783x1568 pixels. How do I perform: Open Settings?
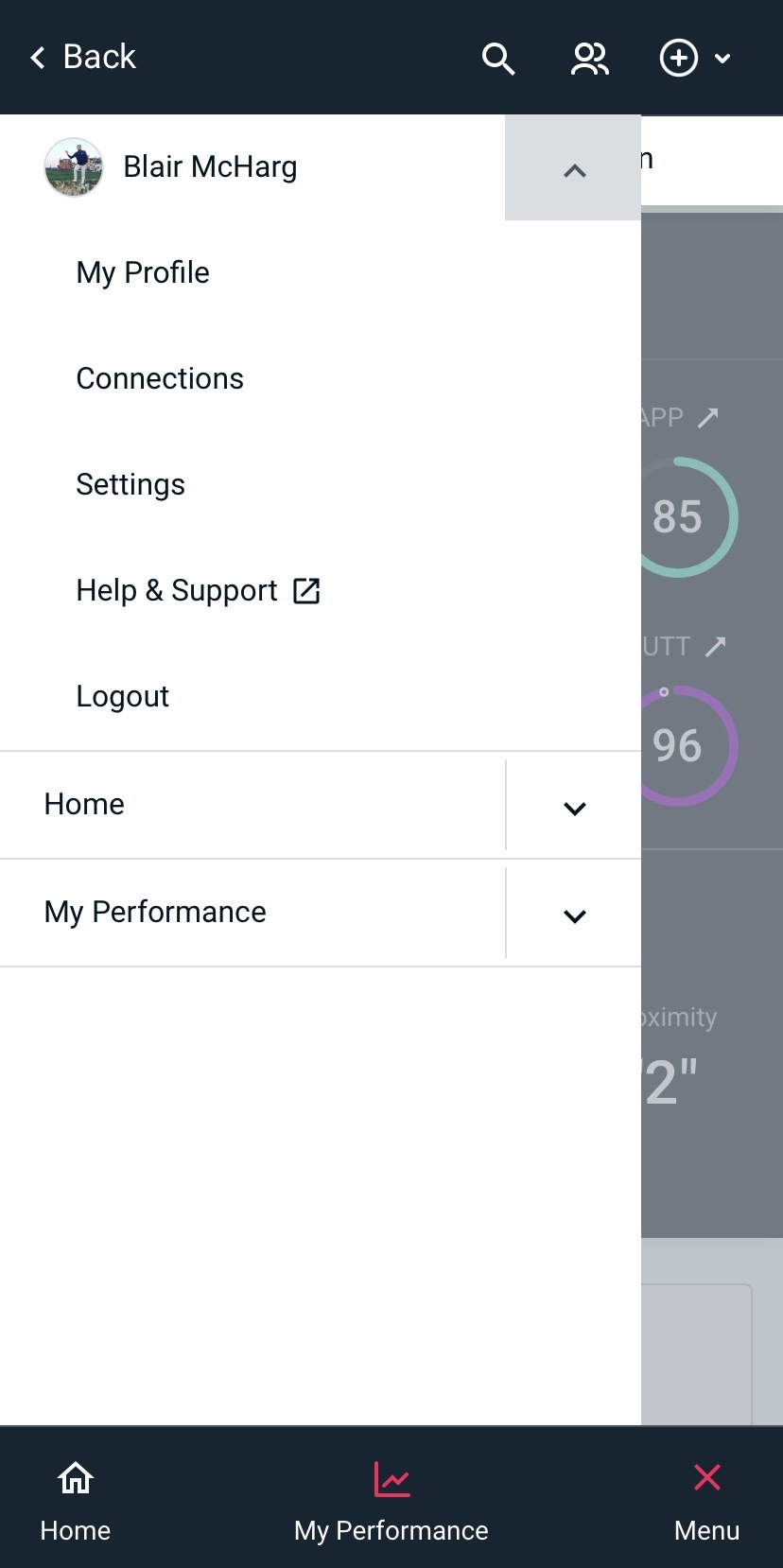[130, 484]
